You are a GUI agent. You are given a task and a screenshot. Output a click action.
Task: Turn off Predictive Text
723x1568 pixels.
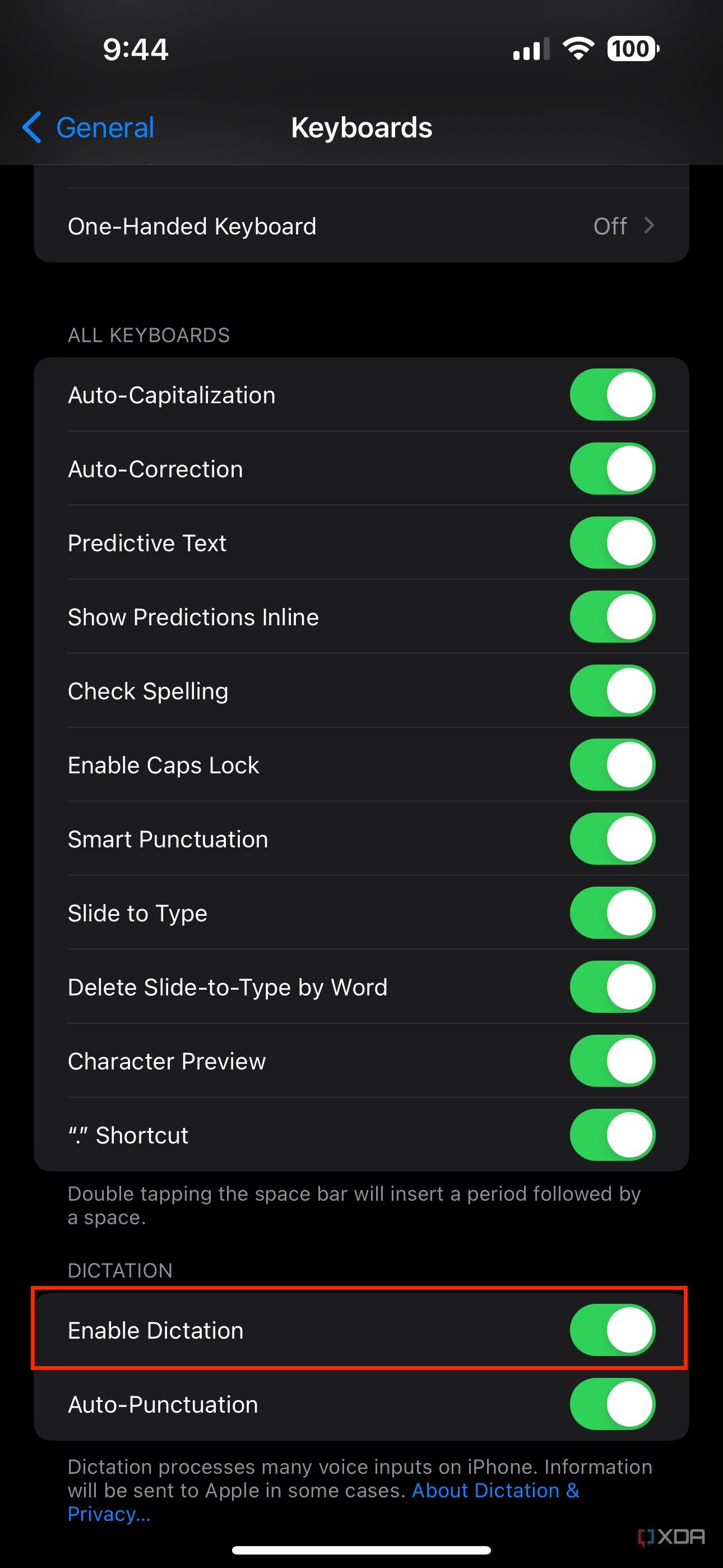tap(611, 543)
